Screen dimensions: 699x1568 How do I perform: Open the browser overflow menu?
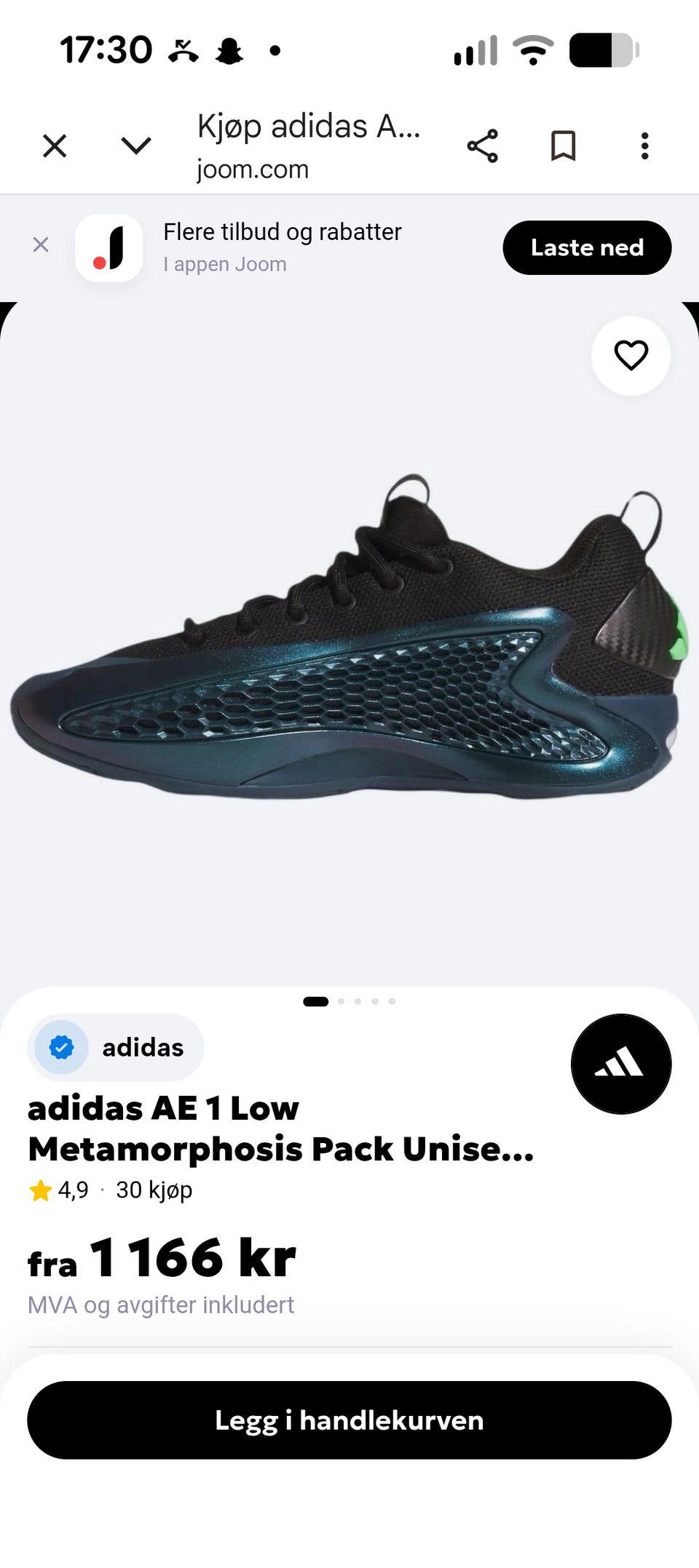(644, 146)
